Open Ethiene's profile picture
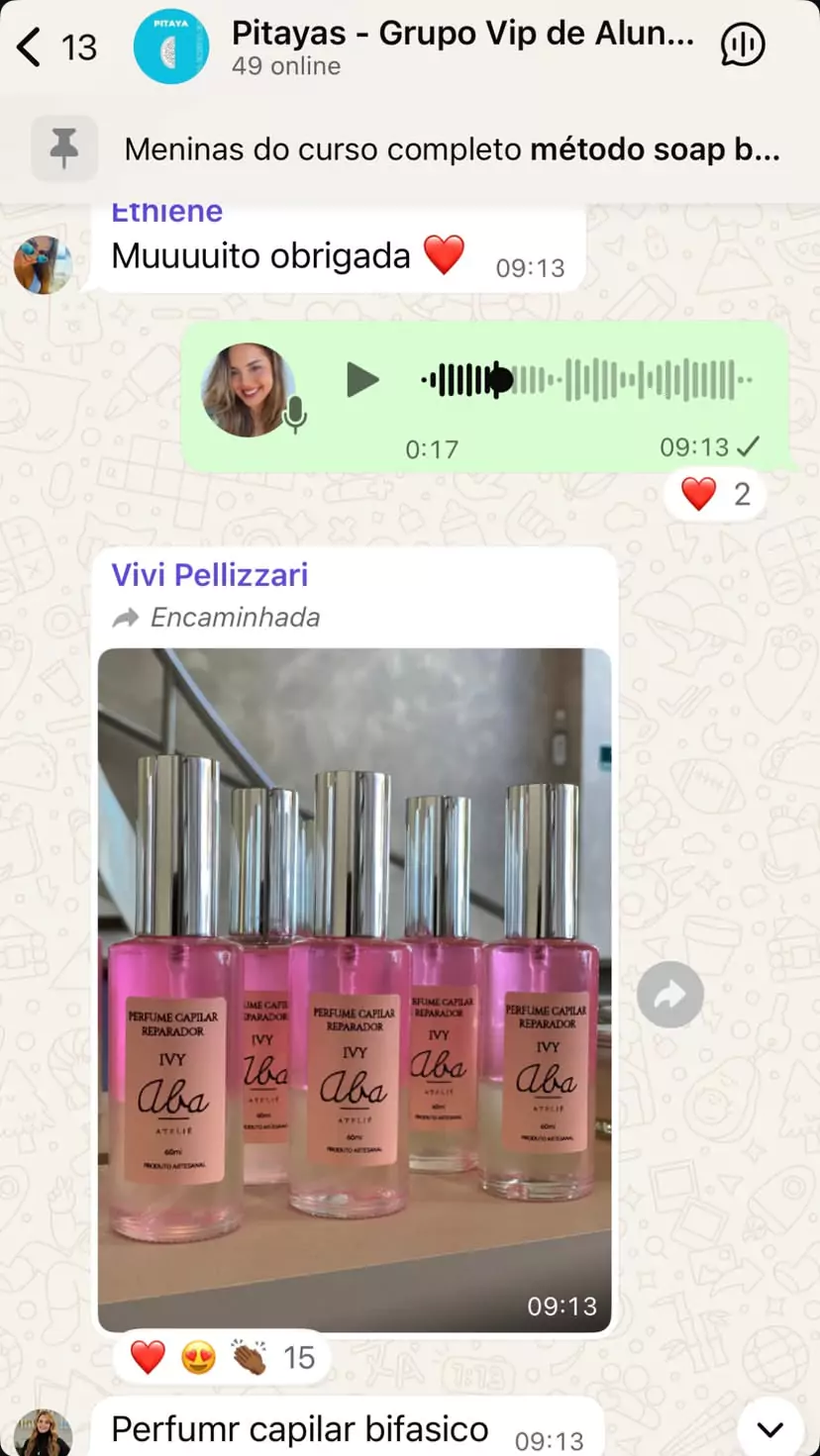Image resolution: width=820 pixels, height=1456 pixels. [x=43, y=264]
